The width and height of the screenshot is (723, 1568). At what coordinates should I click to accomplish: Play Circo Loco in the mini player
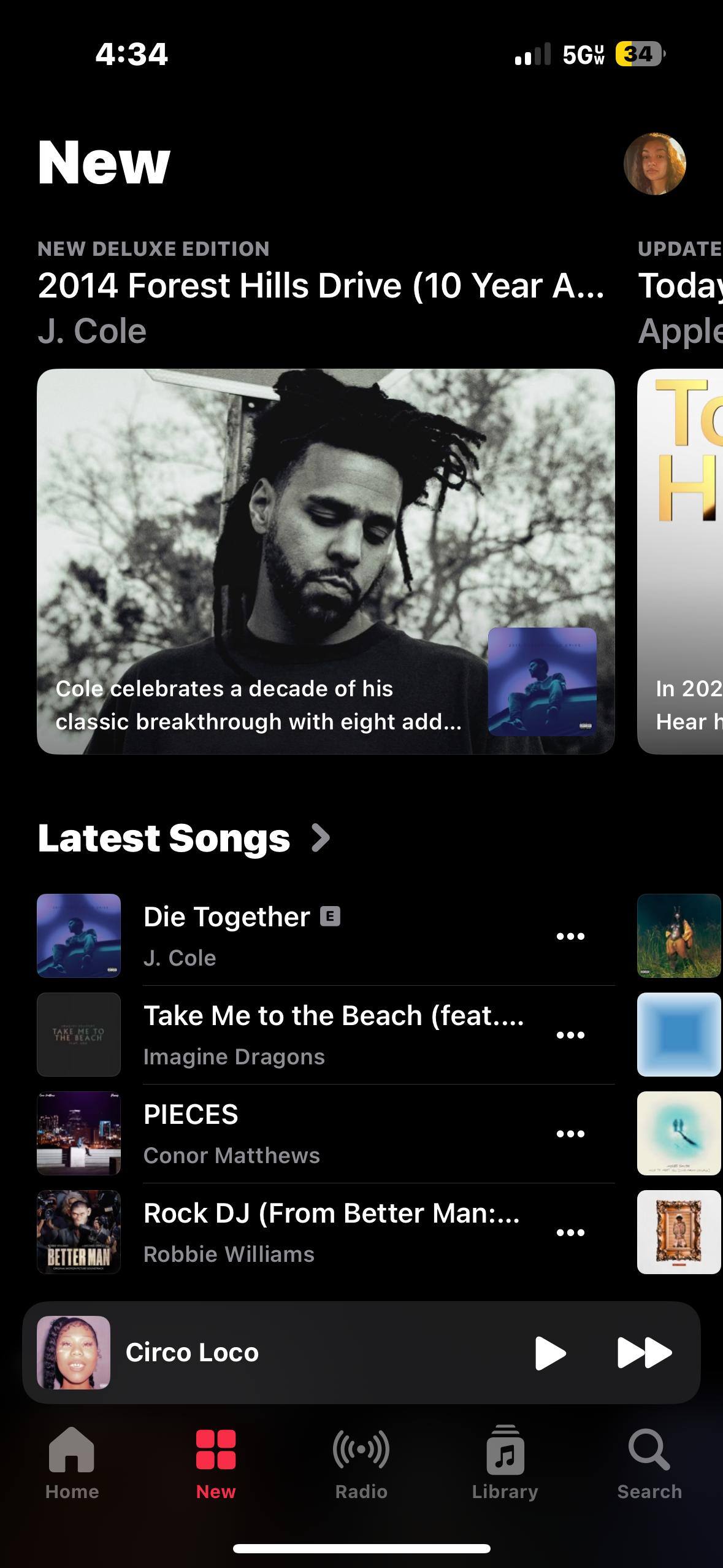(x=550, y=1353)
